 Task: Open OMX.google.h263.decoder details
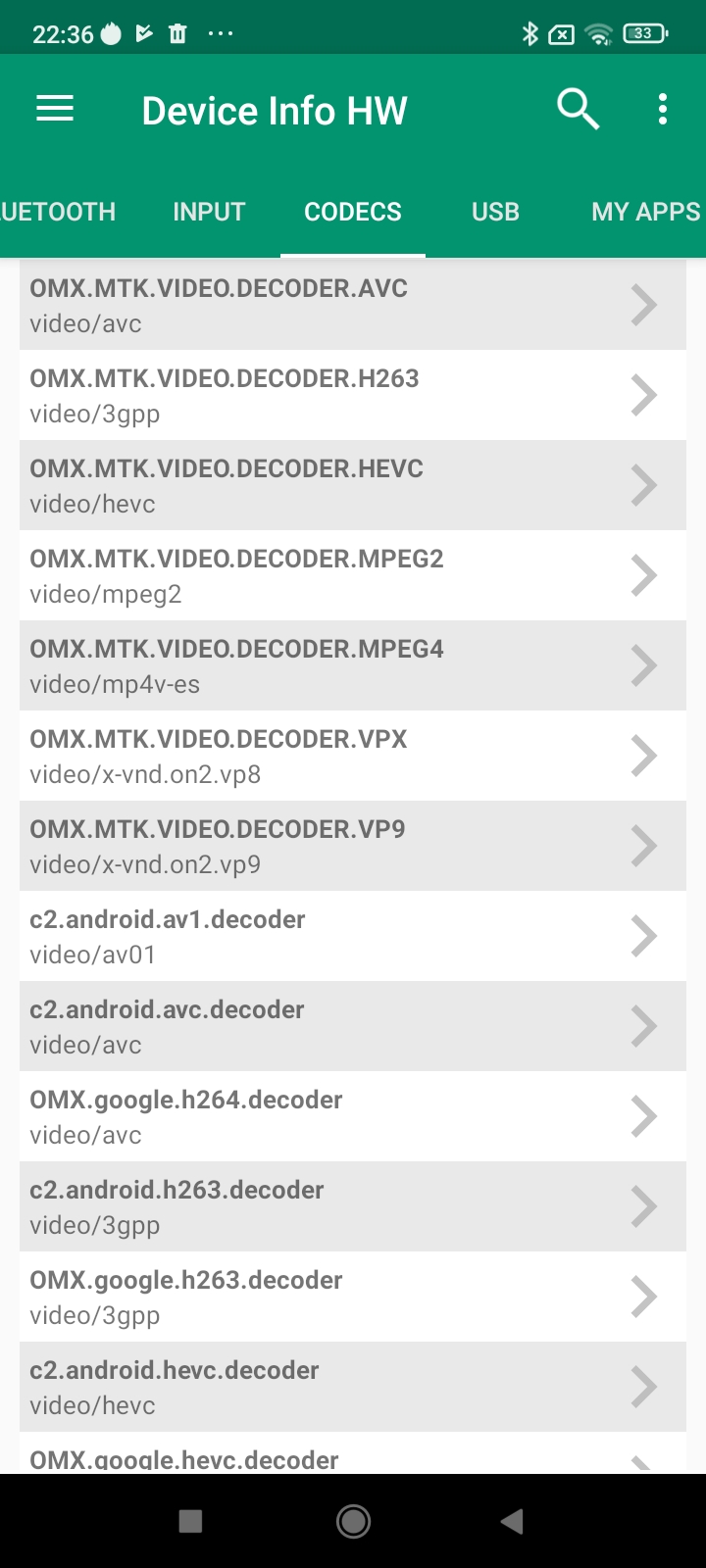tap(353, 1297)
